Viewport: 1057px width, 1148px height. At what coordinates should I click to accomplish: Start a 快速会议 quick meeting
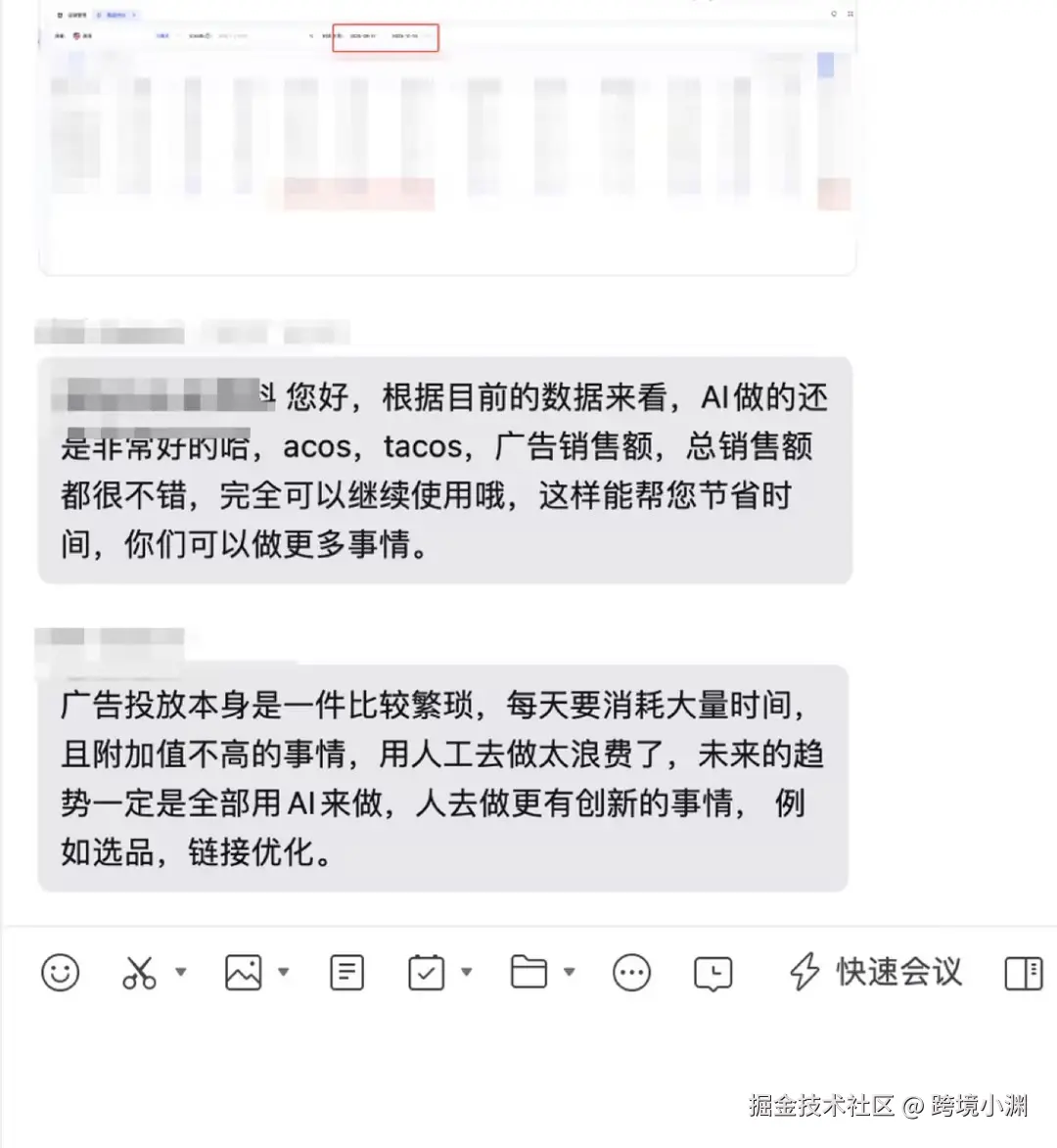[876, 973]
